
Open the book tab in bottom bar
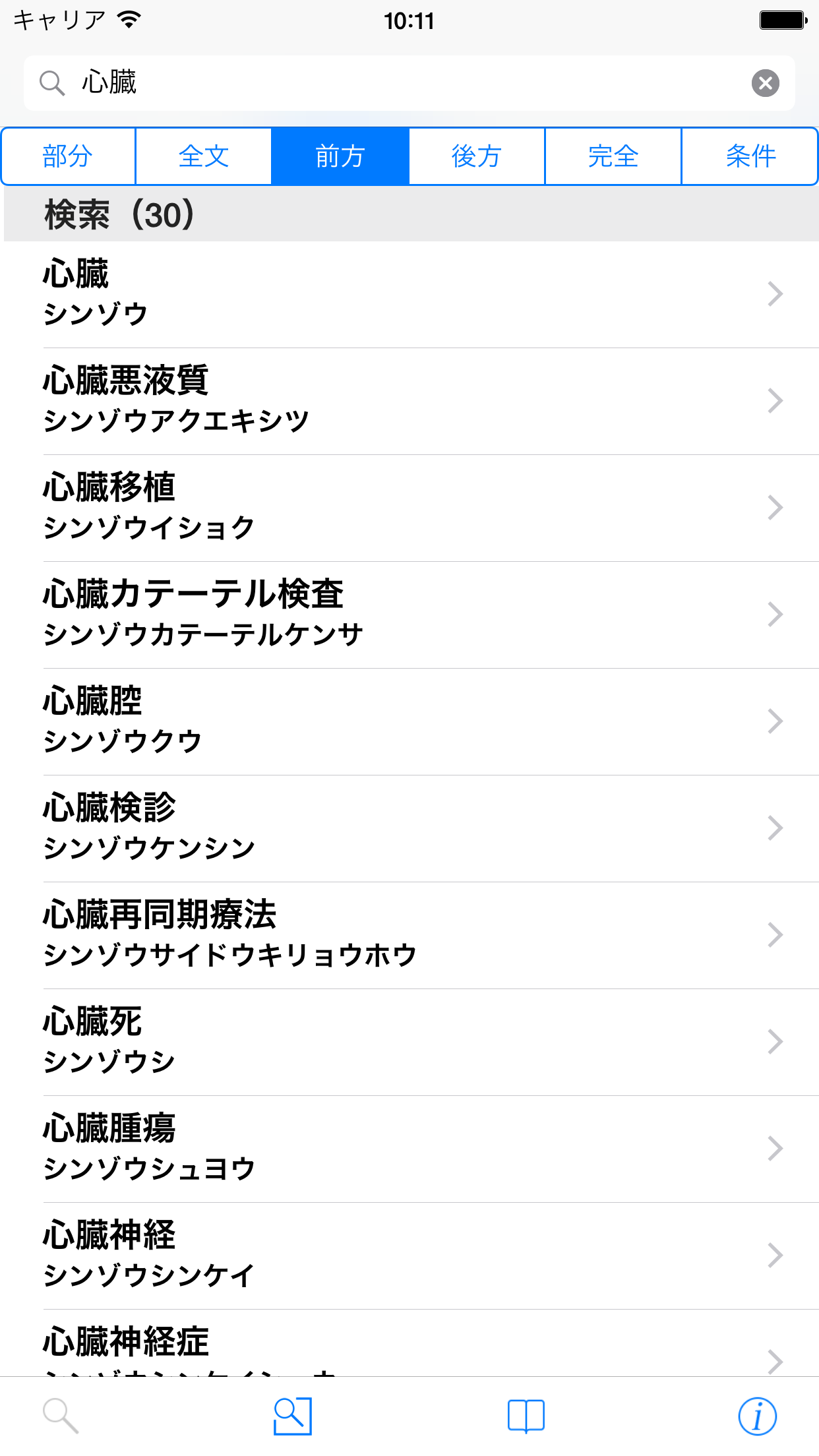(526, 1416)
